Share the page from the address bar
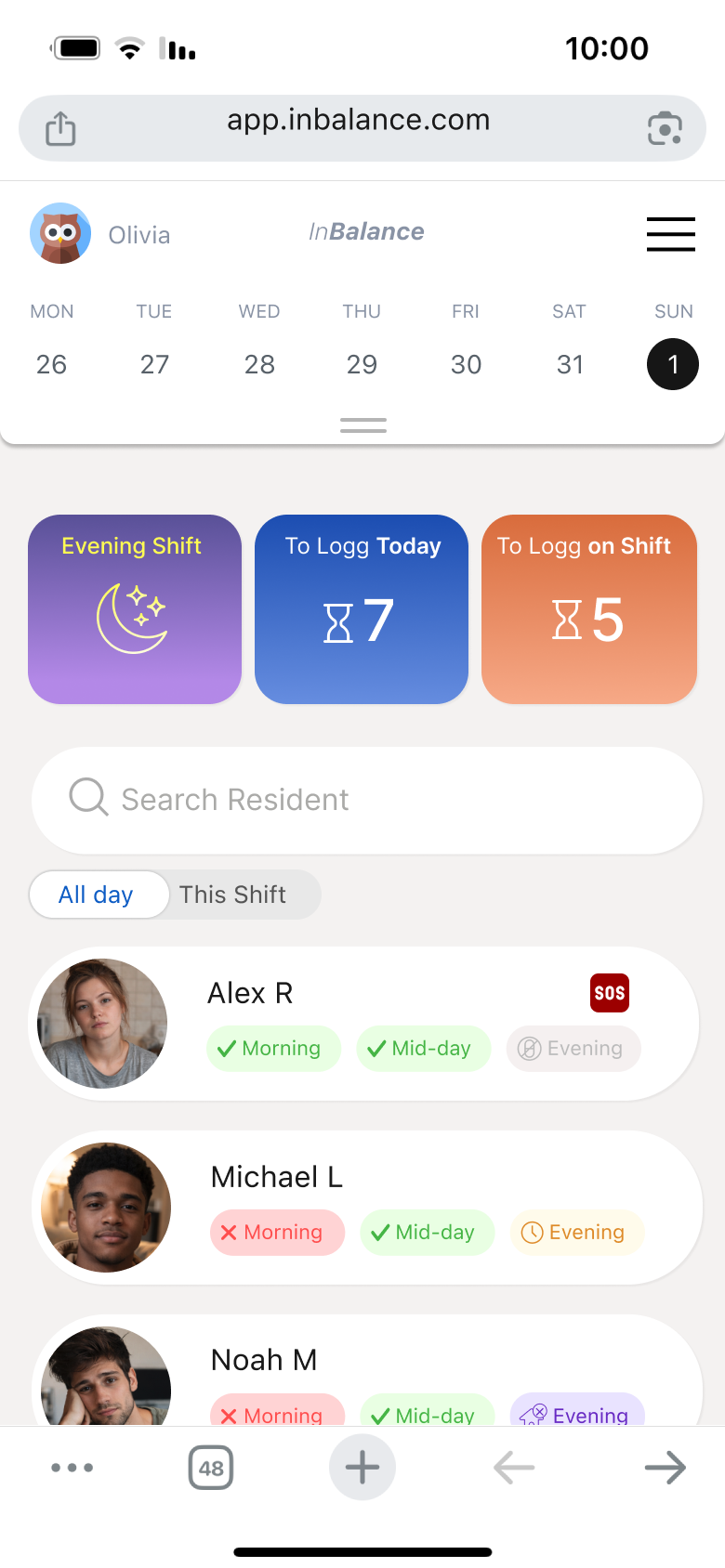 point(60,128)
